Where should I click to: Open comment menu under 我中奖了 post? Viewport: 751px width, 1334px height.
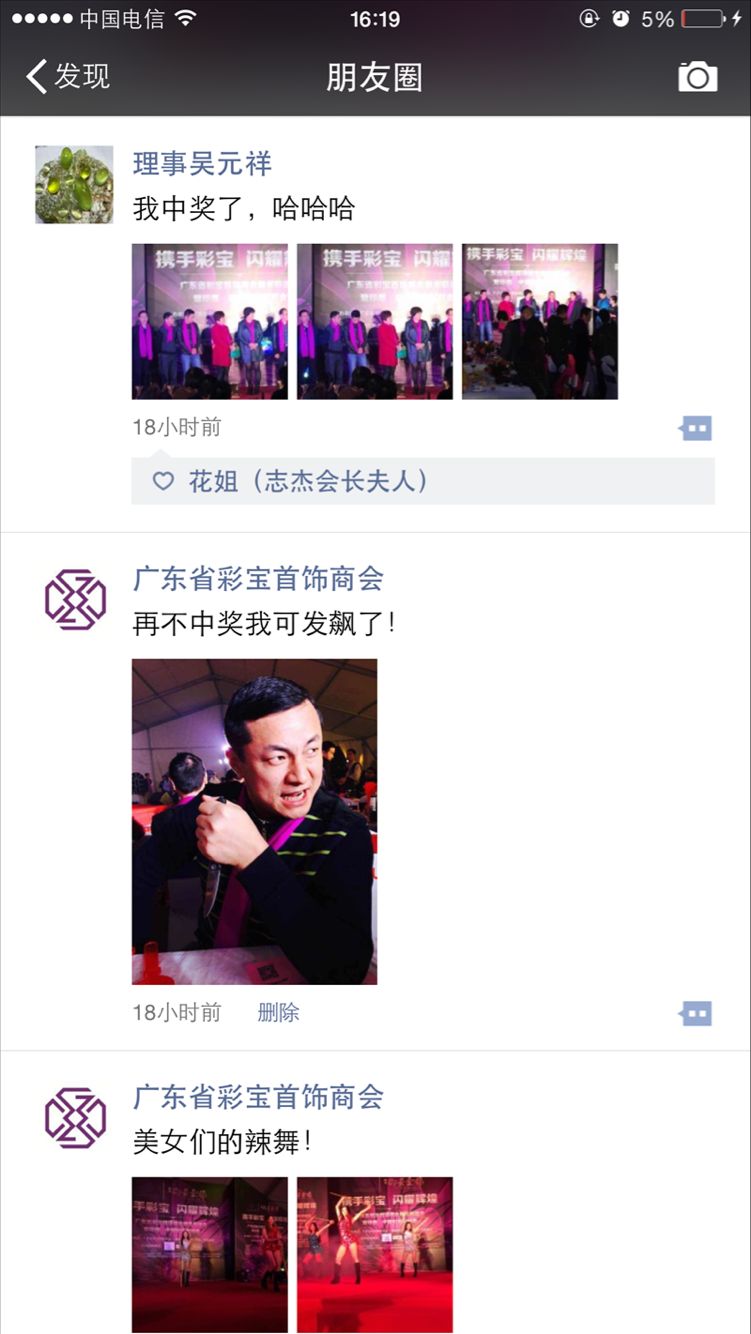[696, 428]
